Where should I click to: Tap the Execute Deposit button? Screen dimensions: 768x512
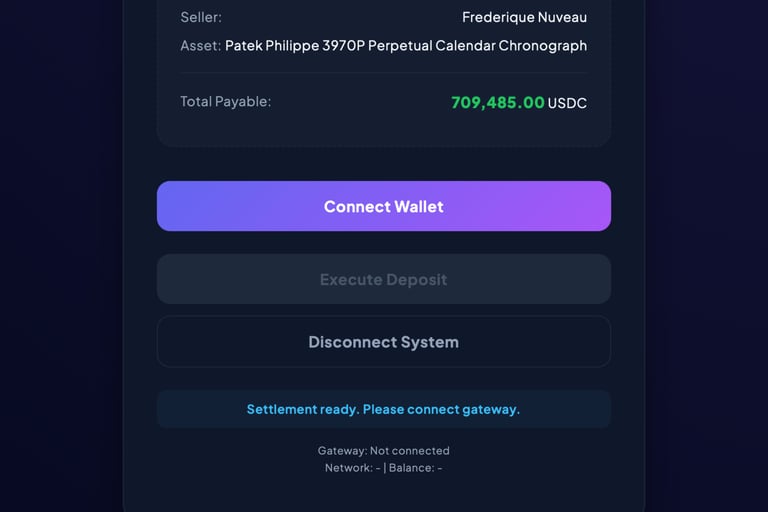click(383, 279)
